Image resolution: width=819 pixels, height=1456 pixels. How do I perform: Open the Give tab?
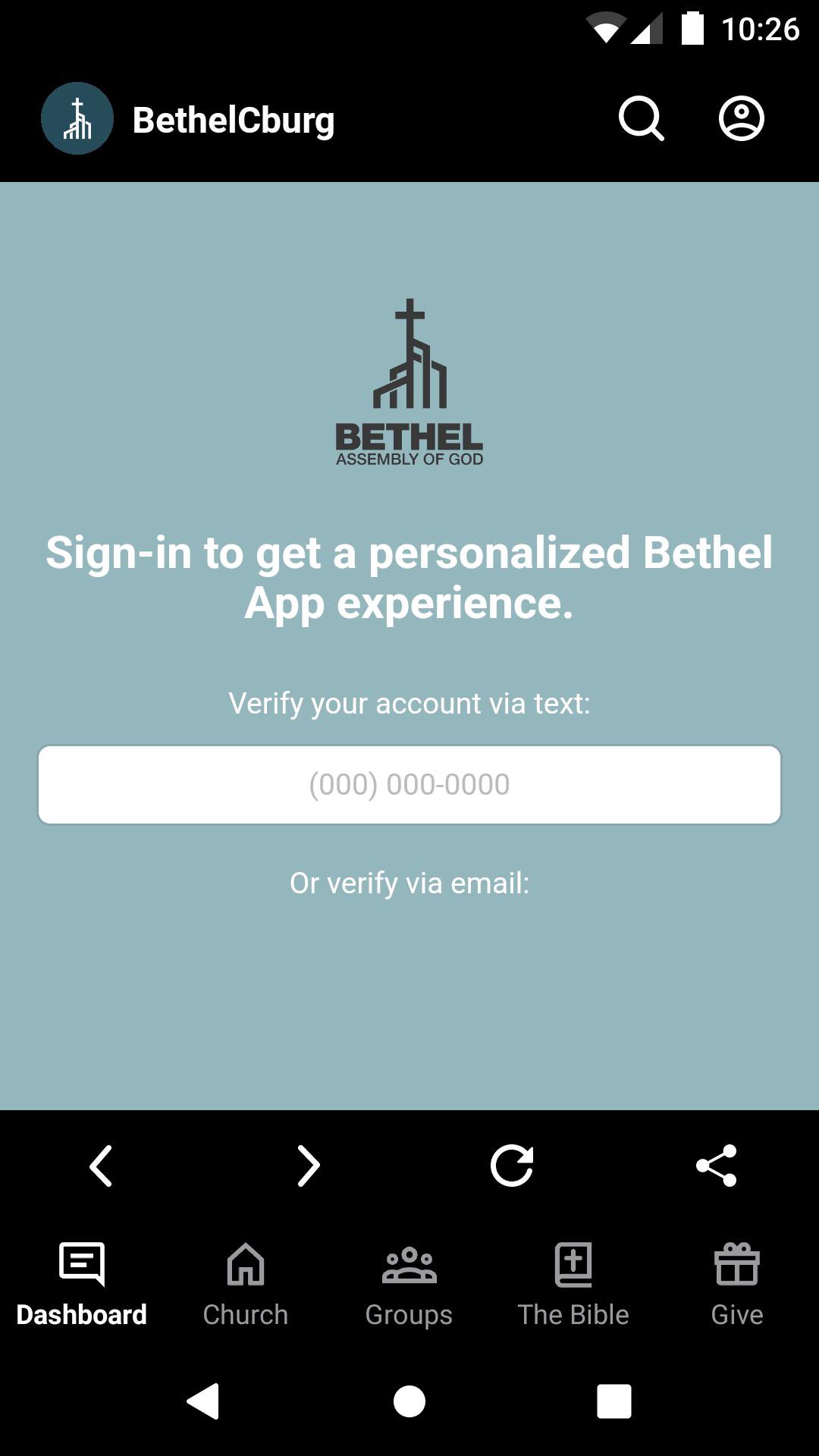point(737,1283)
